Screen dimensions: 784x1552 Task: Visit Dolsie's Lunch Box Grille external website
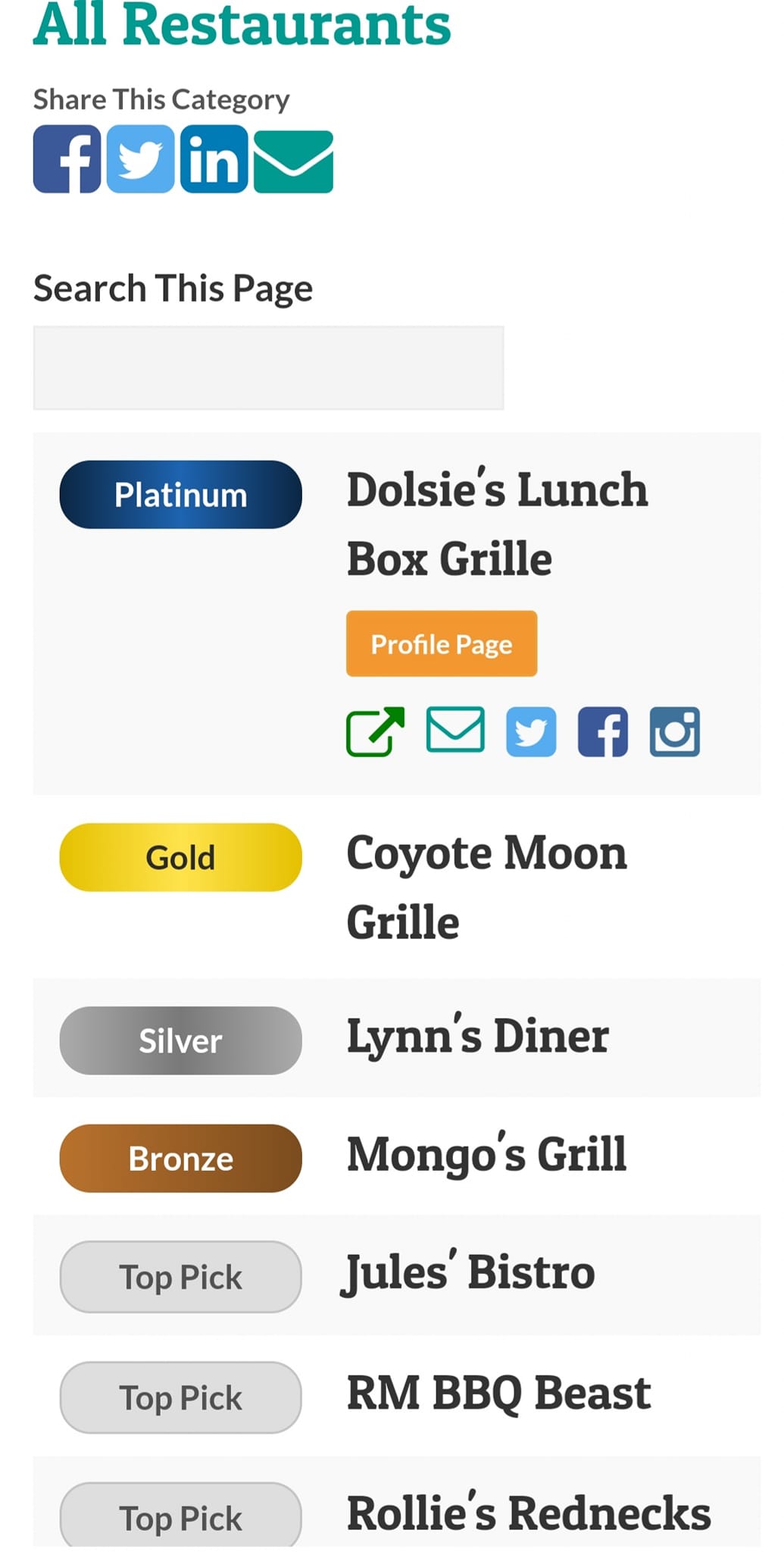pyautogui.click(x=375, y=732)
